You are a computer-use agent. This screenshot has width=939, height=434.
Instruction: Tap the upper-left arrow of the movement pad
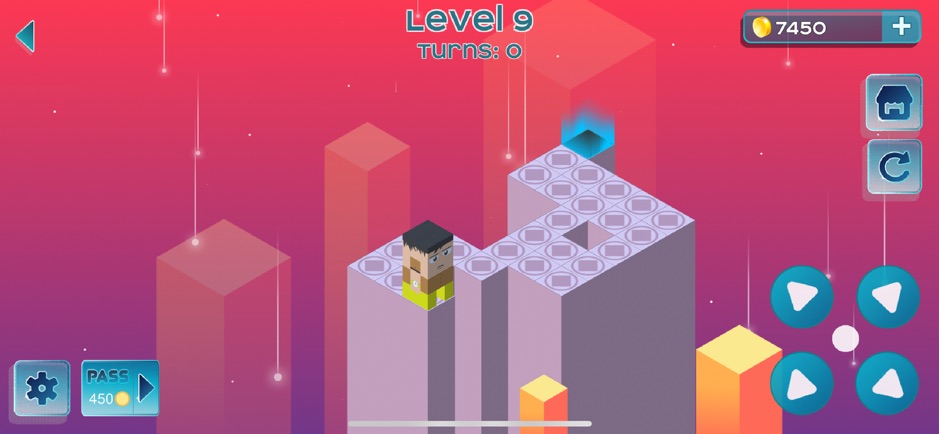click(801, 297)
